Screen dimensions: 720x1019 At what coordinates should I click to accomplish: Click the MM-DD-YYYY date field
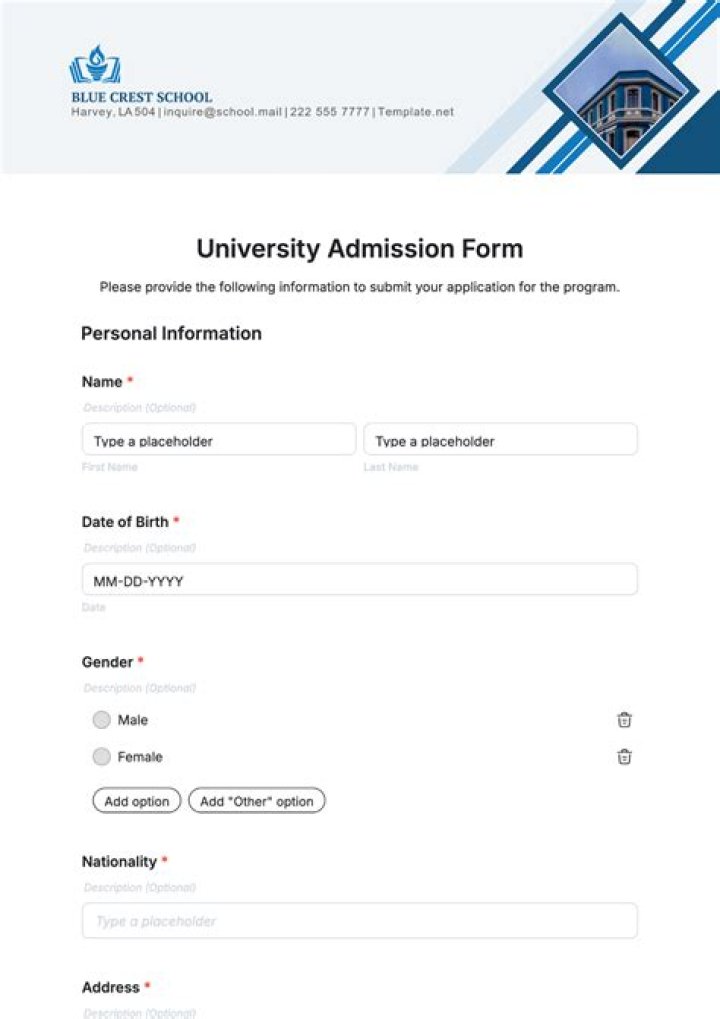359,579
